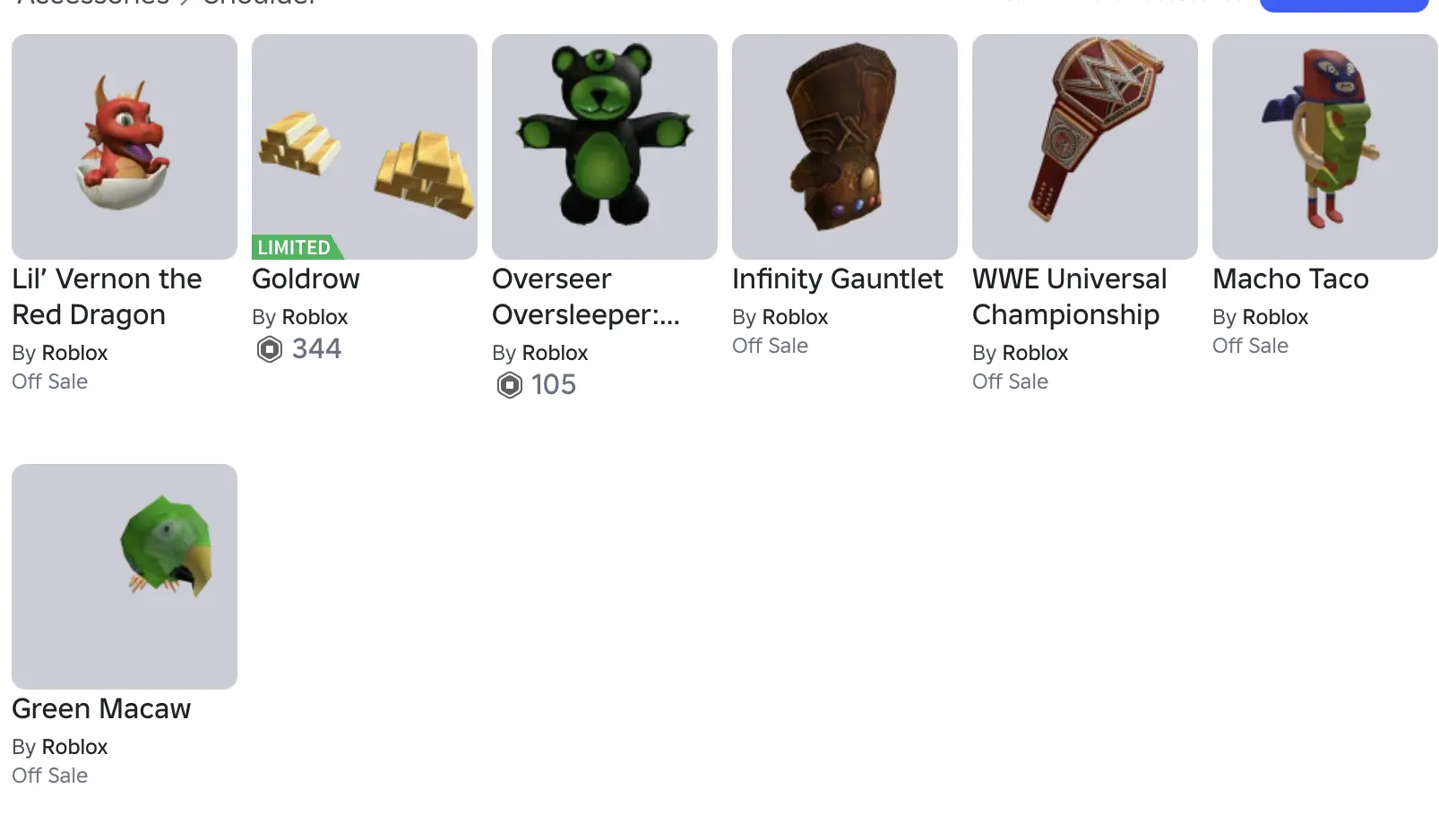Open Lil' Vernon the Red Dragon item

(x=125, y=147)
